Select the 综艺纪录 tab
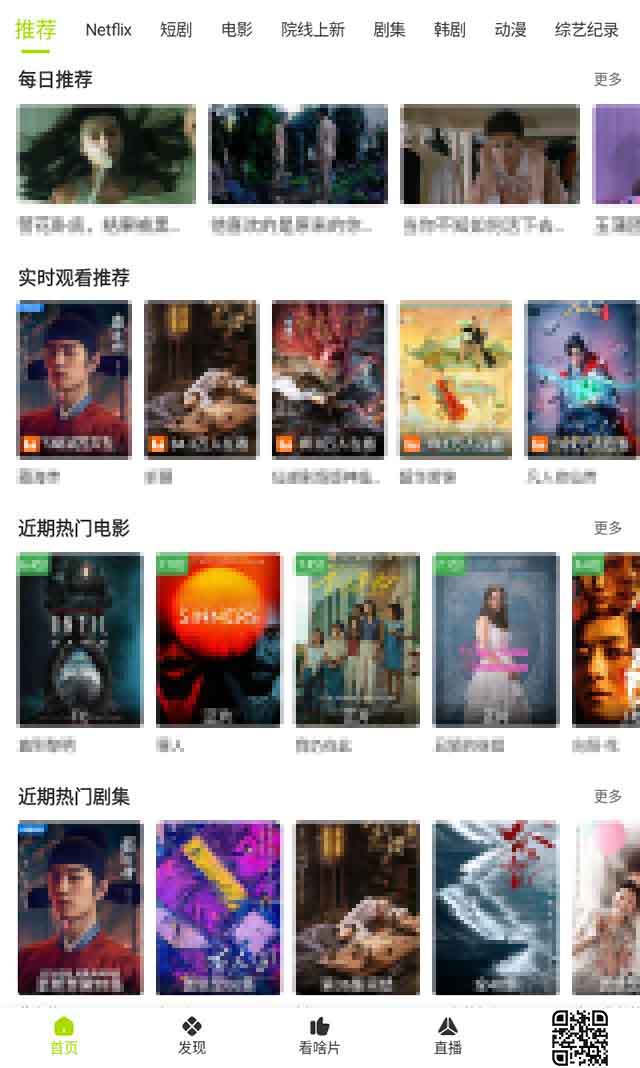 pyautogui.click(x=587, y=30)
